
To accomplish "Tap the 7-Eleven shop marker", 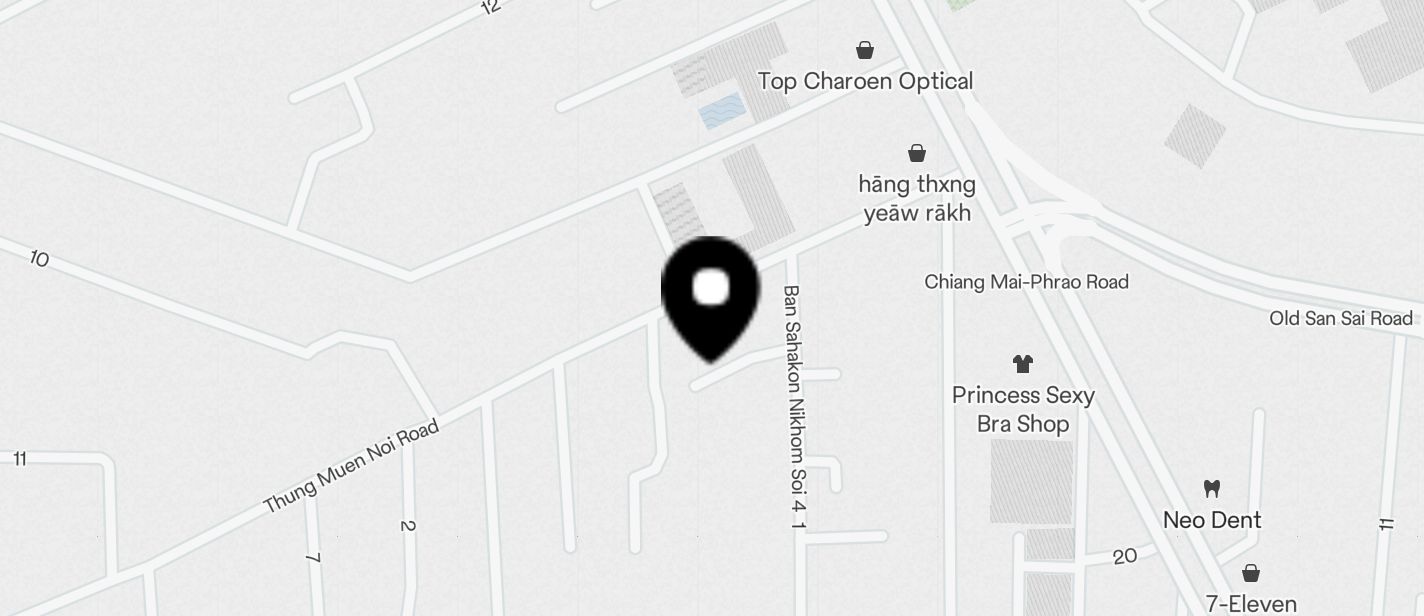I will (x=1250, y=573).
